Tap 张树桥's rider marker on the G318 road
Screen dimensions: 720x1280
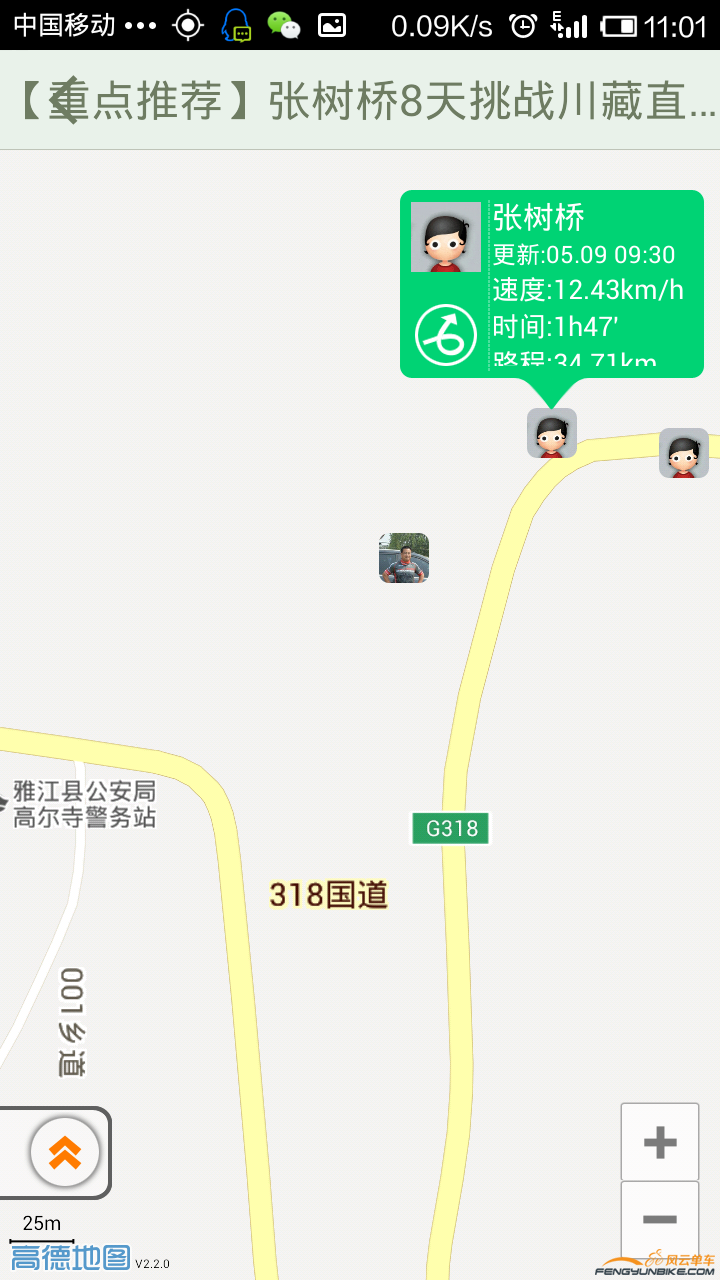click(552, 434)
